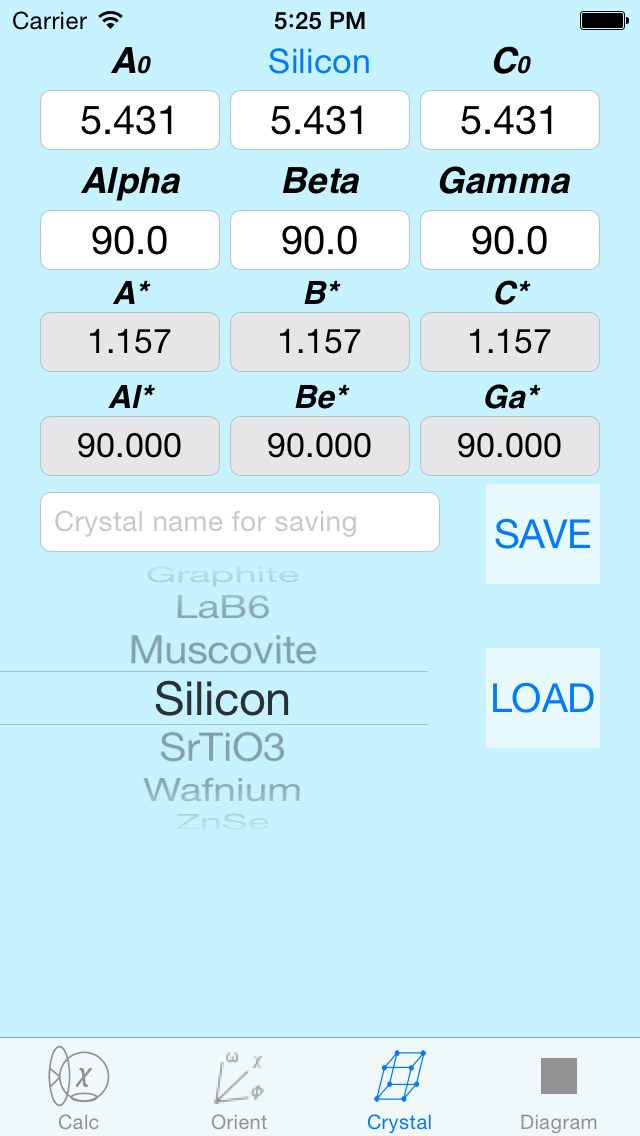Load the selected Silicon crystal
Screen dimensions: 640x1136
pos(543,698)
